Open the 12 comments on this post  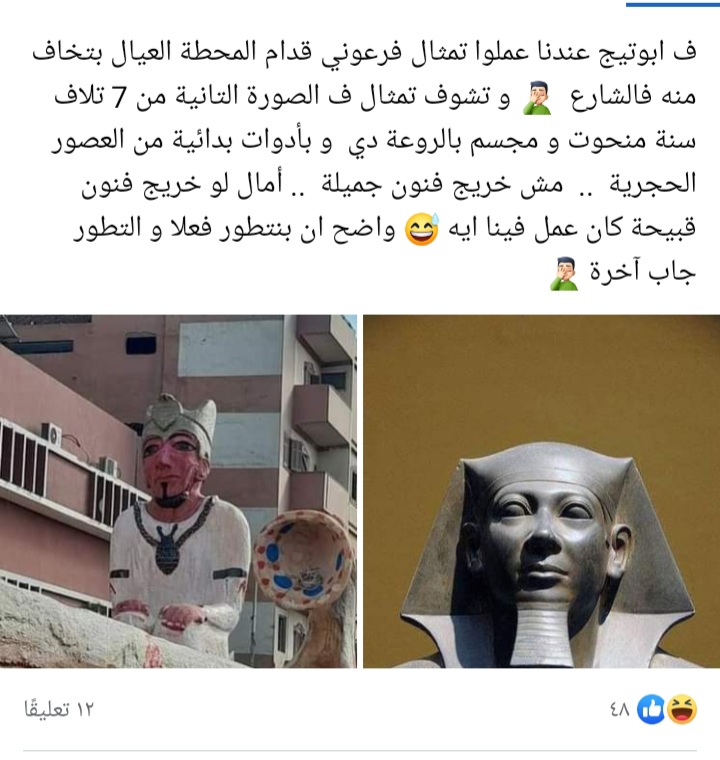[58, 710]
